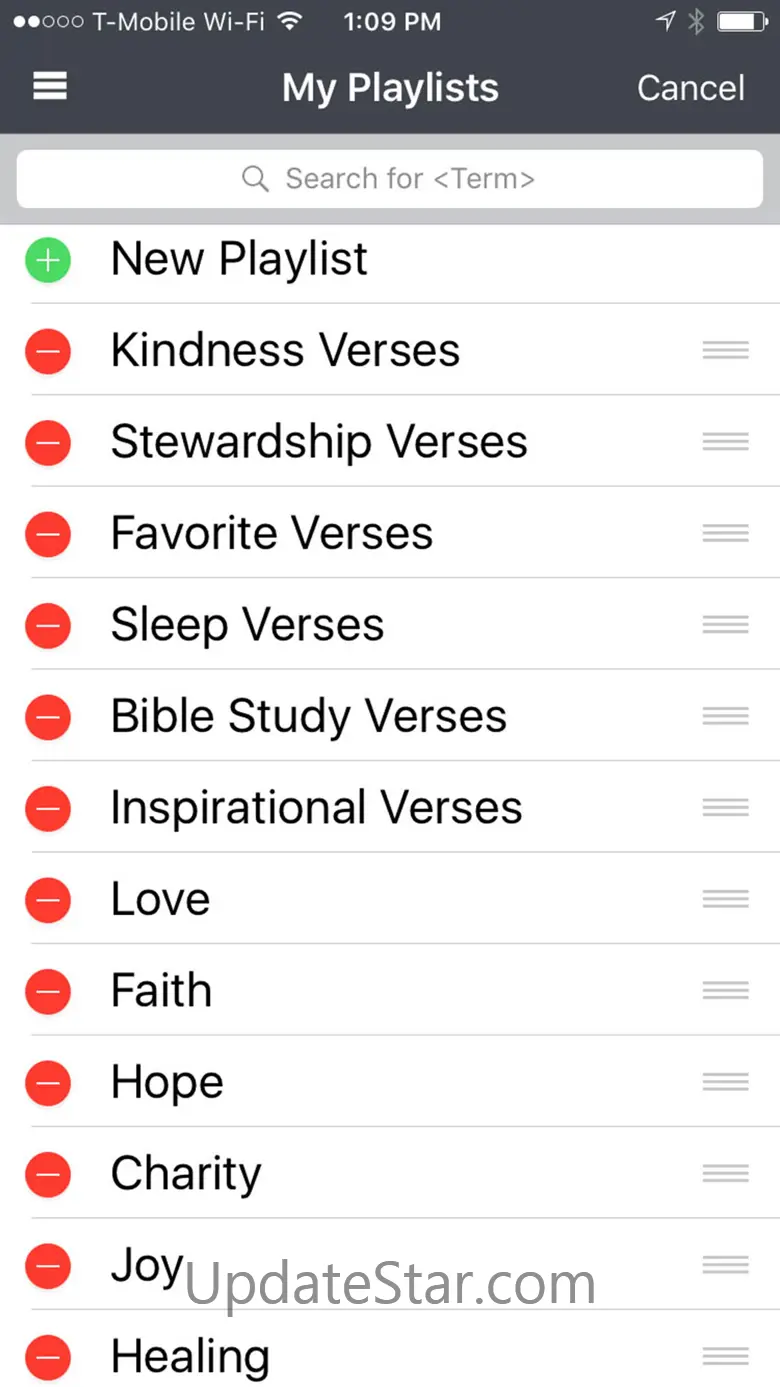
Task: Delete the Love playlist
Action: pos(48,901)
